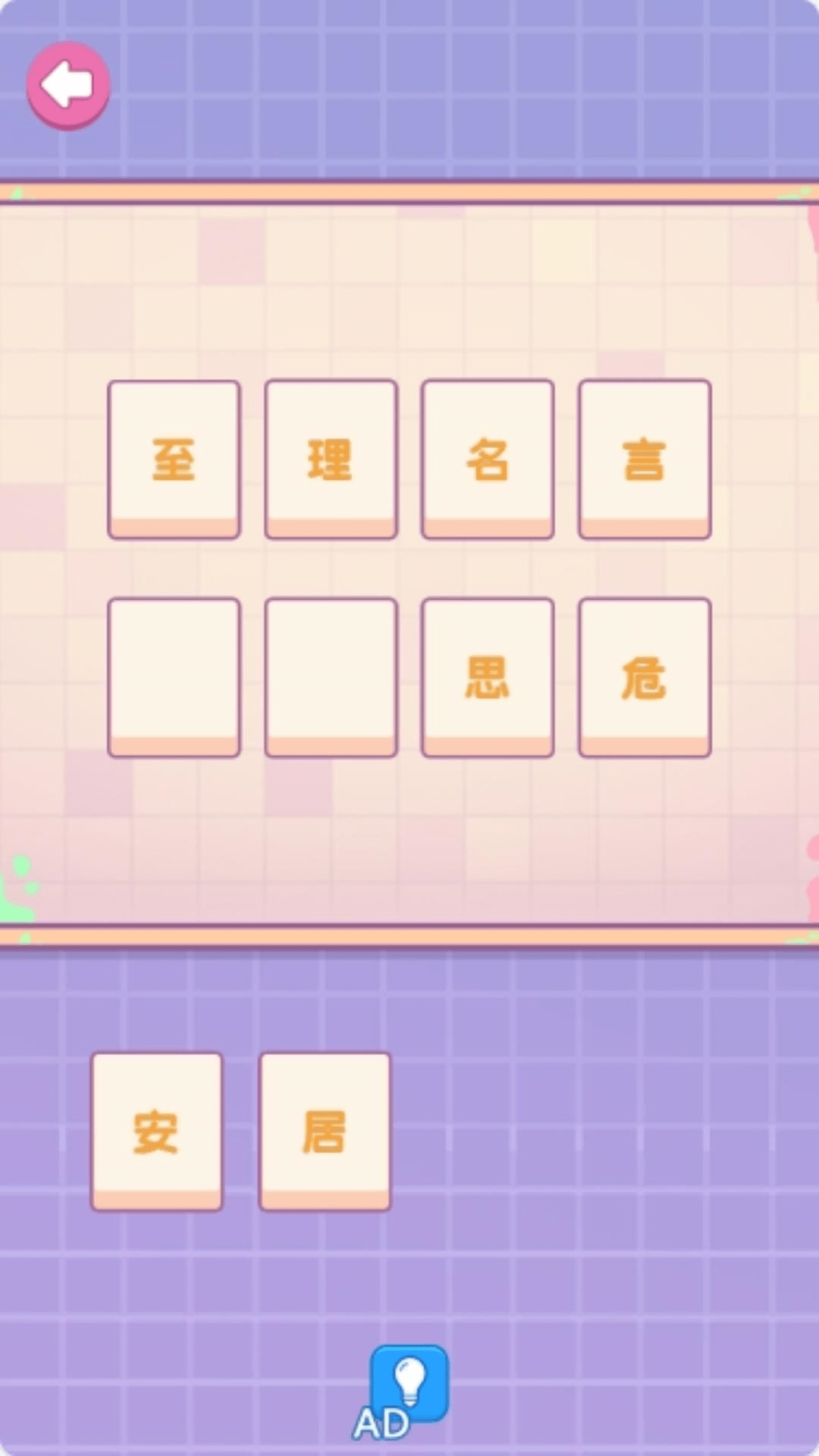The image size is (819, 1456).
Task: Tap the second empty slot before 思
Action: 331,676
